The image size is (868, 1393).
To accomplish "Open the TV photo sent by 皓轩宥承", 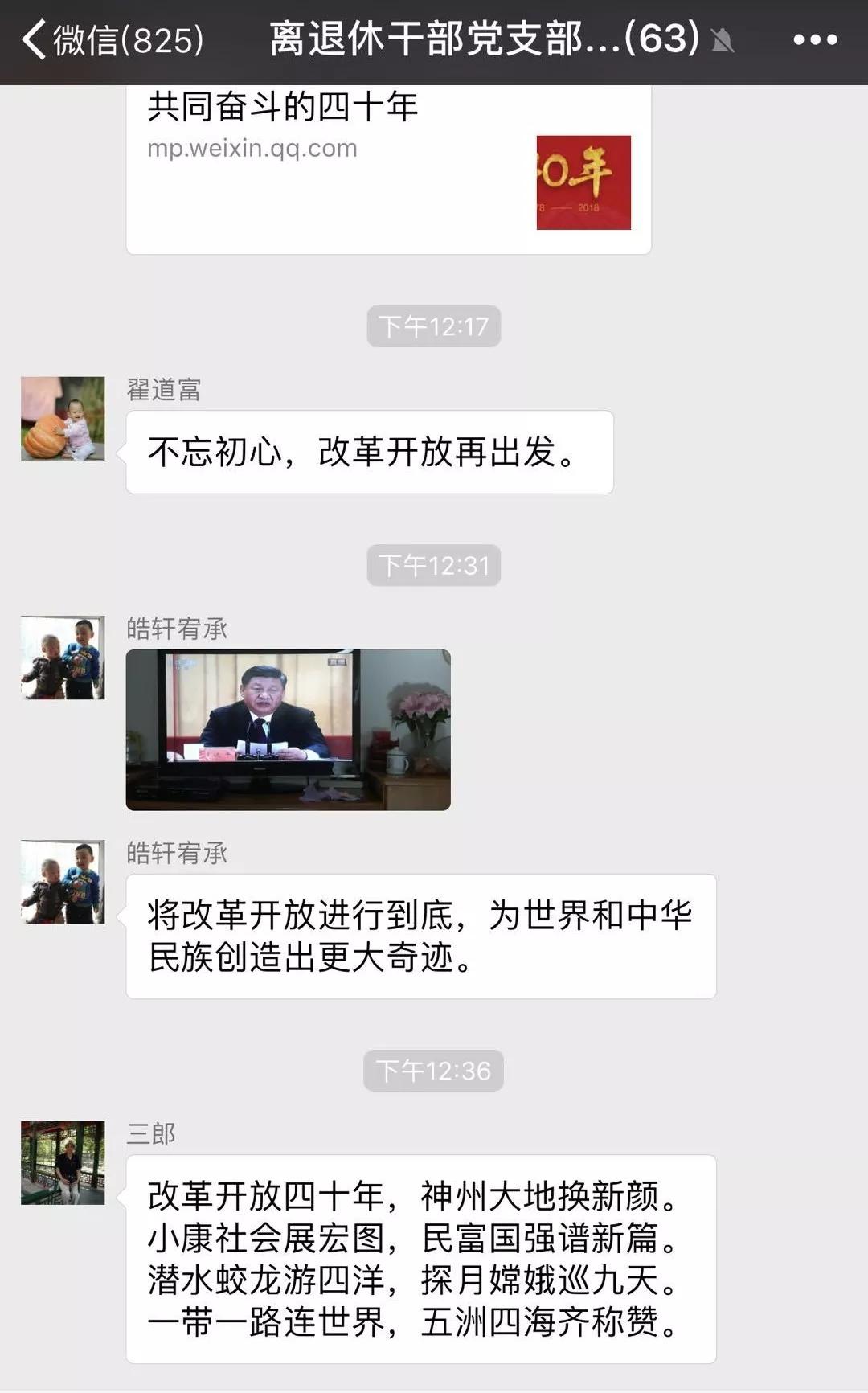I will coord(288,730).
